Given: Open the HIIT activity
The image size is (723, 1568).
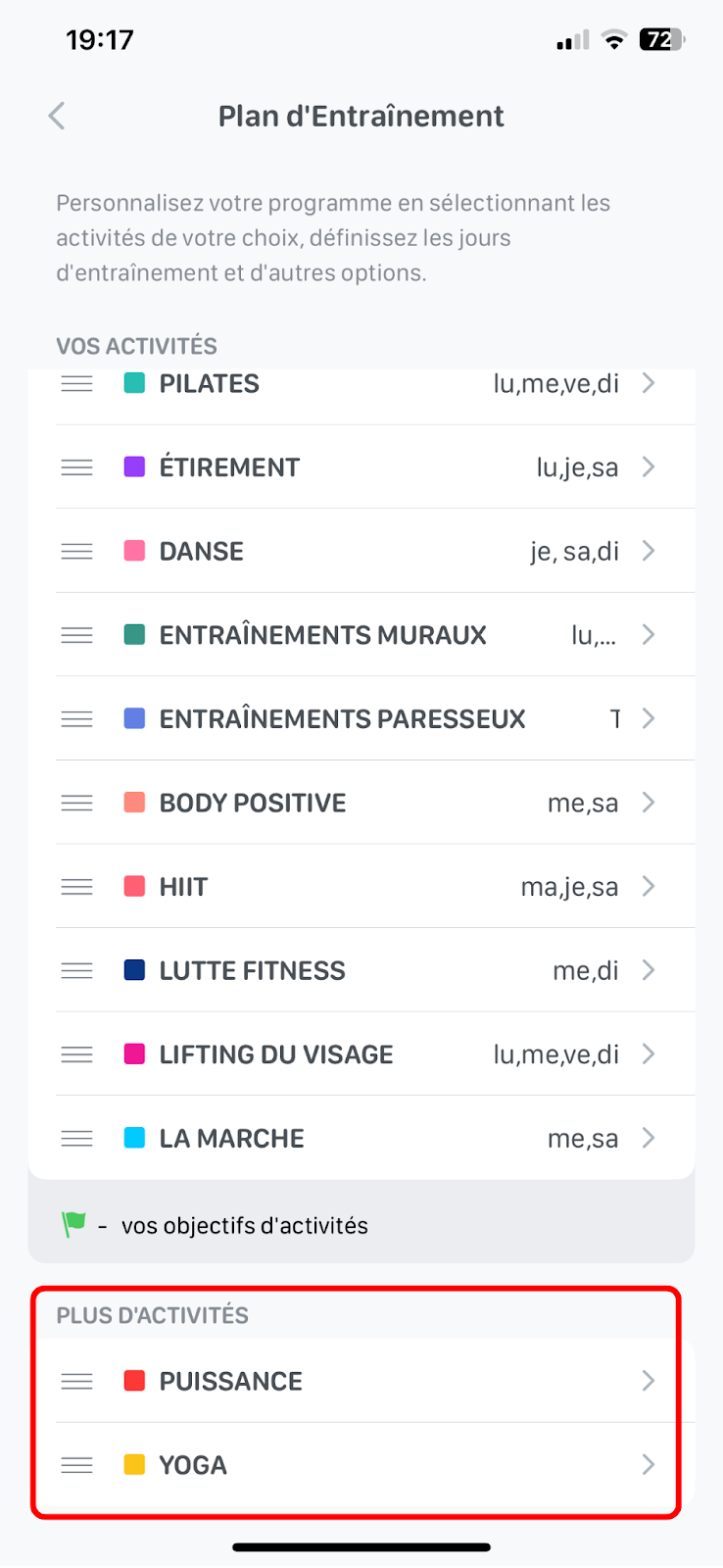Looking at the screenshot, I should click(361, 887).
